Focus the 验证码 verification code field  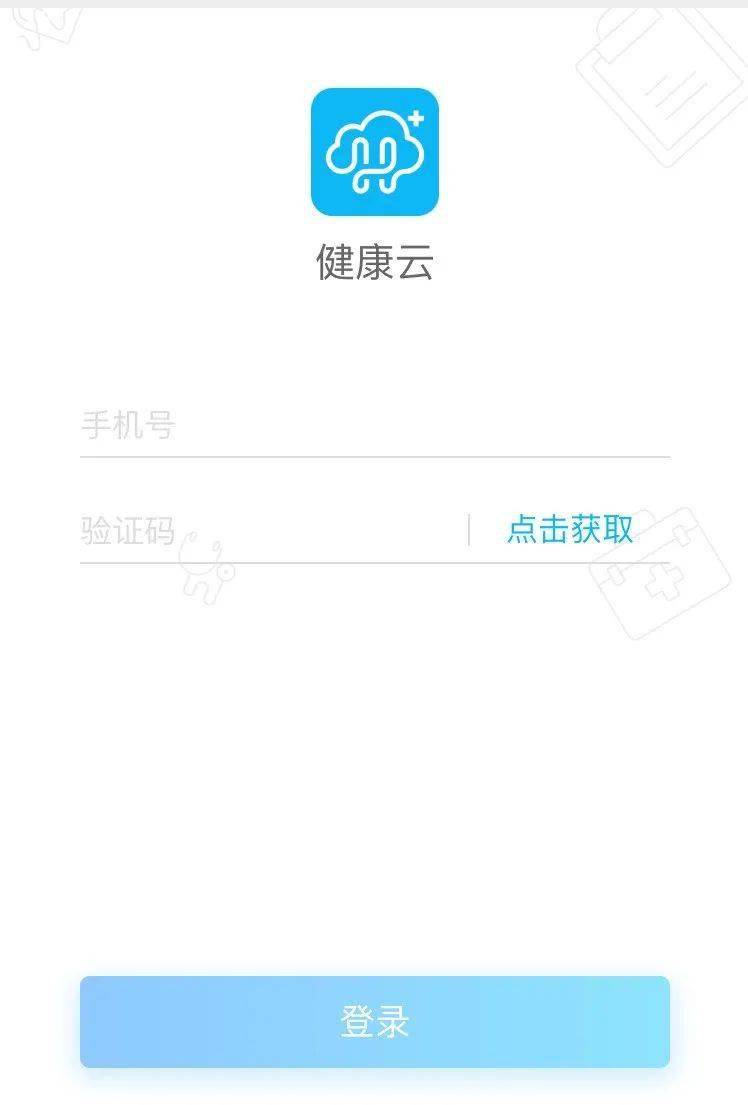(x=270, y=531)
